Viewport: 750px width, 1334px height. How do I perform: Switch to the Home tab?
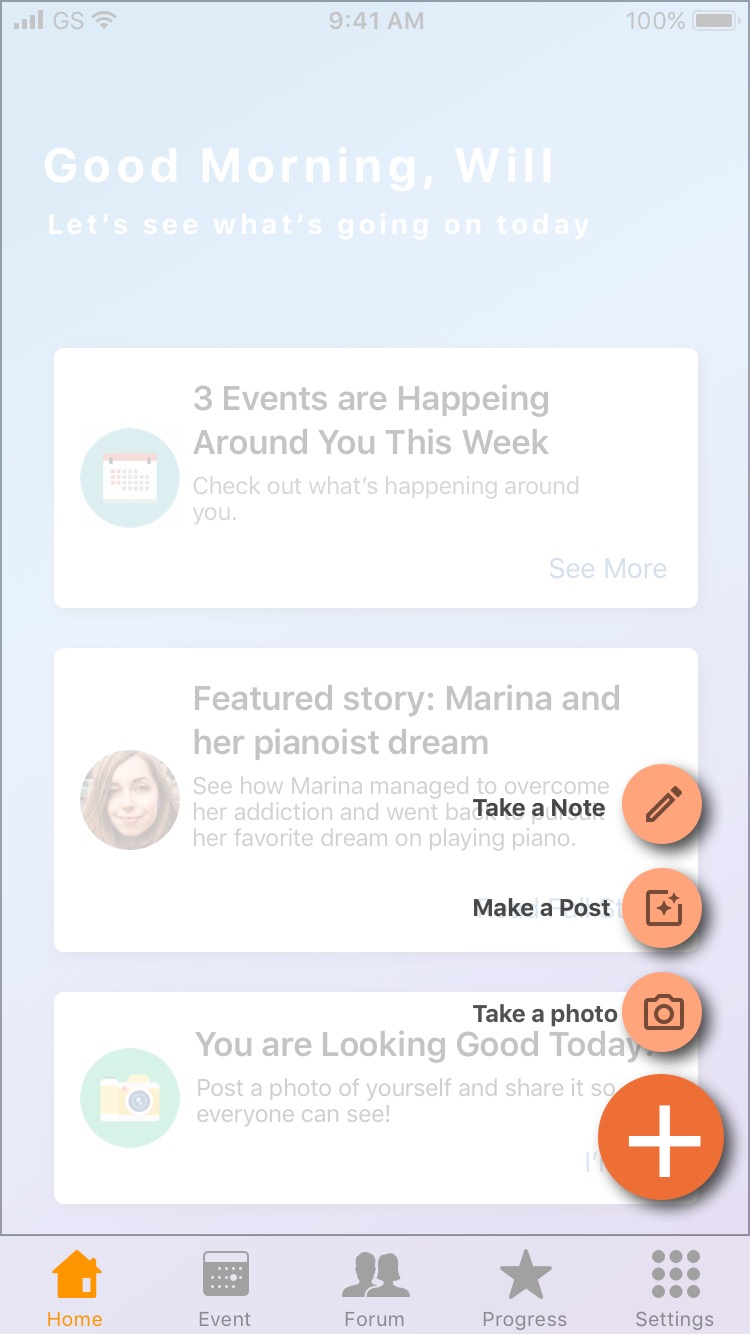76,1288
